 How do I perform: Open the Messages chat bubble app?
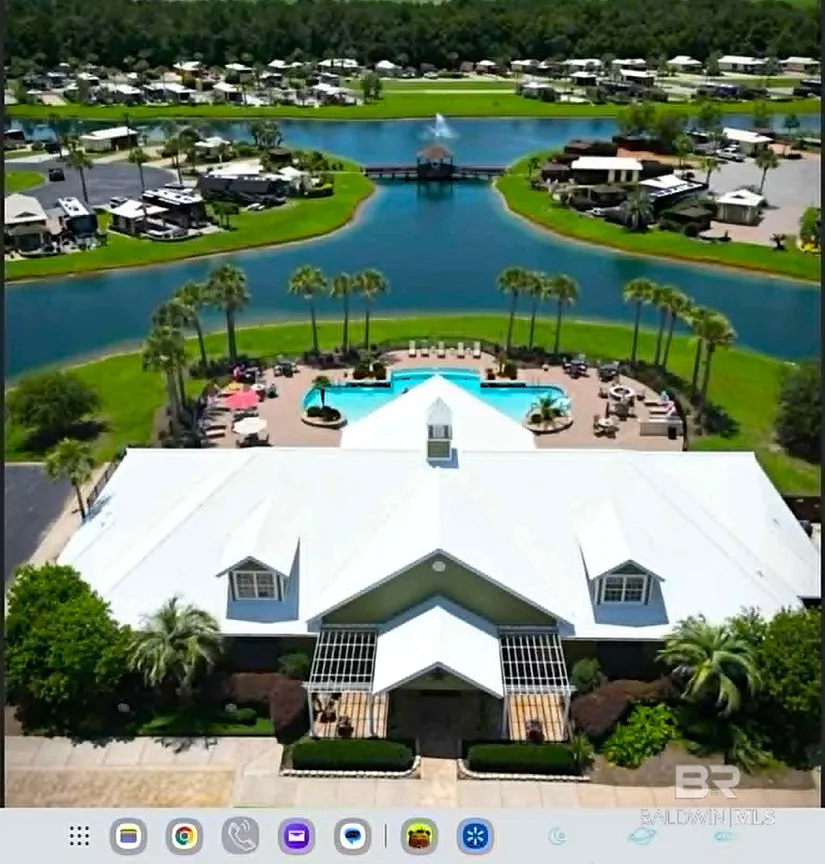[352, 836]
